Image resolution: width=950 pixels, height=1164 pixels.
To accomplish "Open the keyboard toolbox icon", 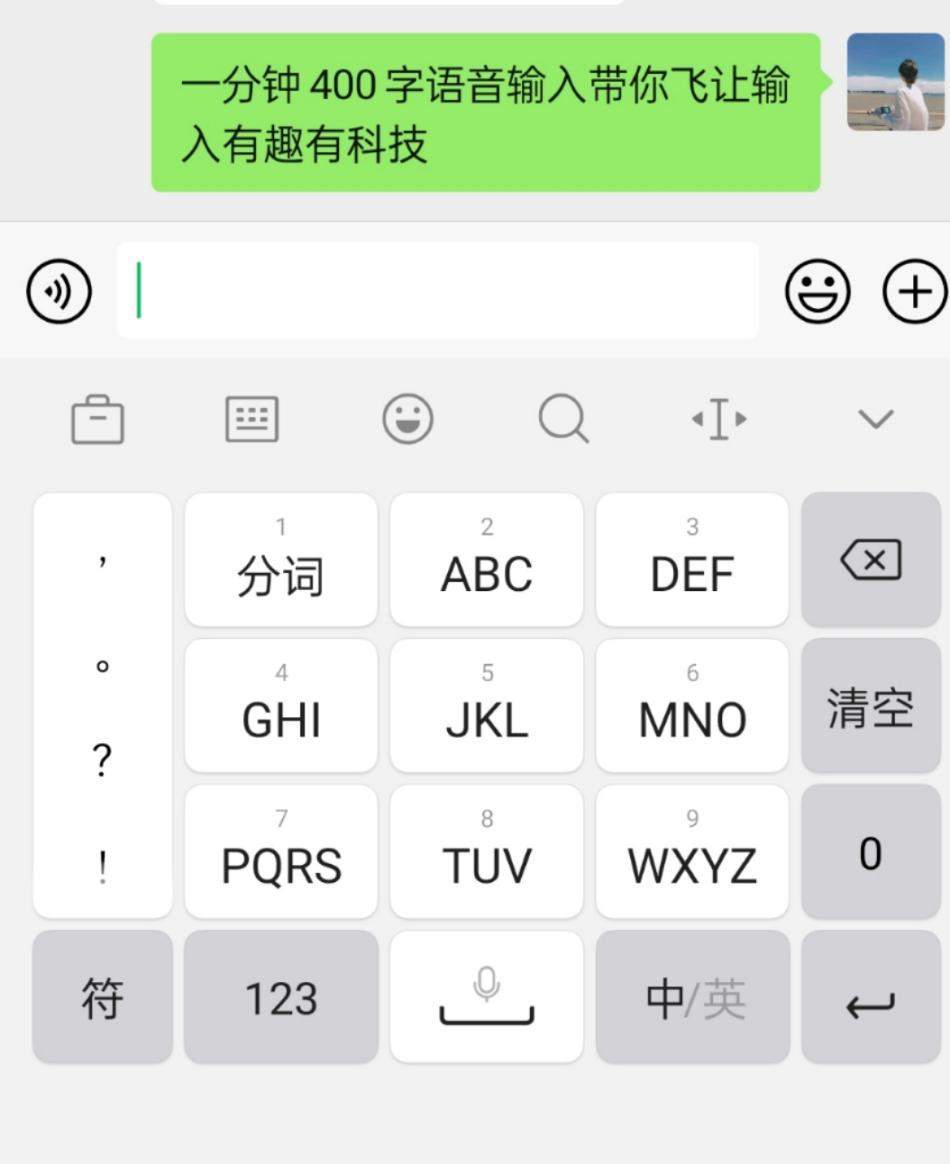I will (98, 419).
